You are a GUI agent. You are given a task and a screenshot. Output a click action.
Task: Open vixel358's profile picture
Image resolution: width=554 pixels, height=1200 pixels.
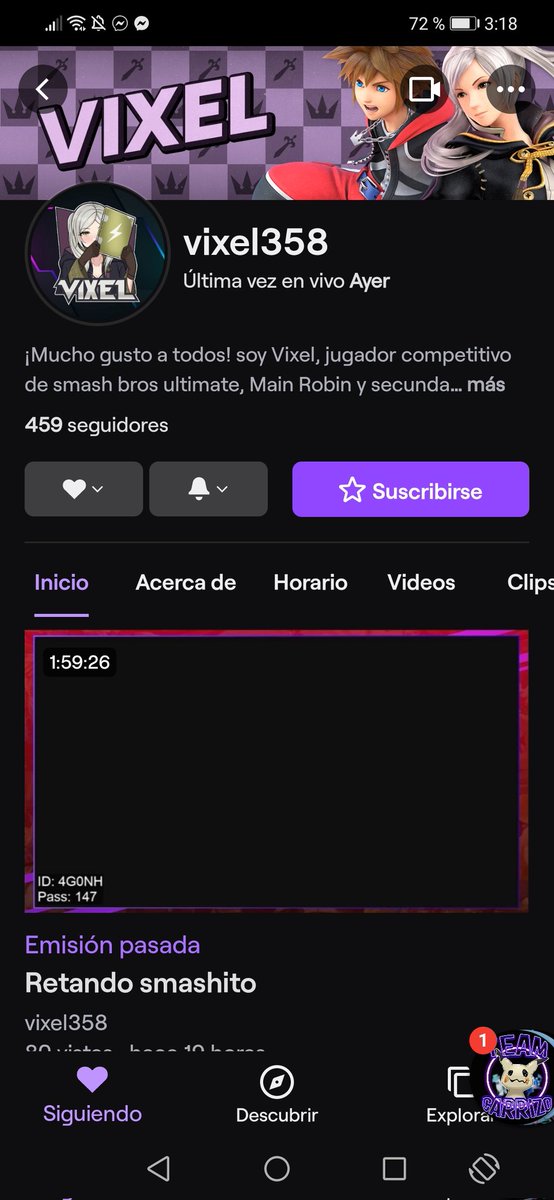point(97,256)
